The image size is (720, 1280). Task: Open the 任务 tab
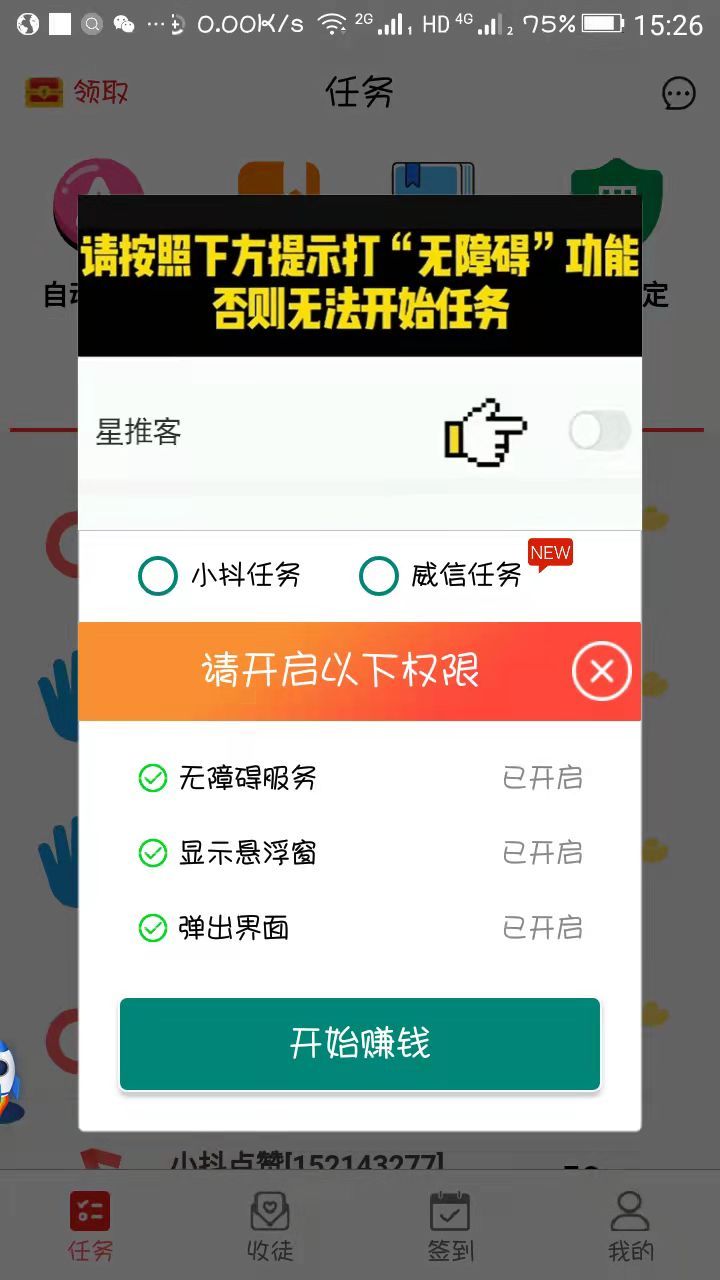coord(90,1226)
